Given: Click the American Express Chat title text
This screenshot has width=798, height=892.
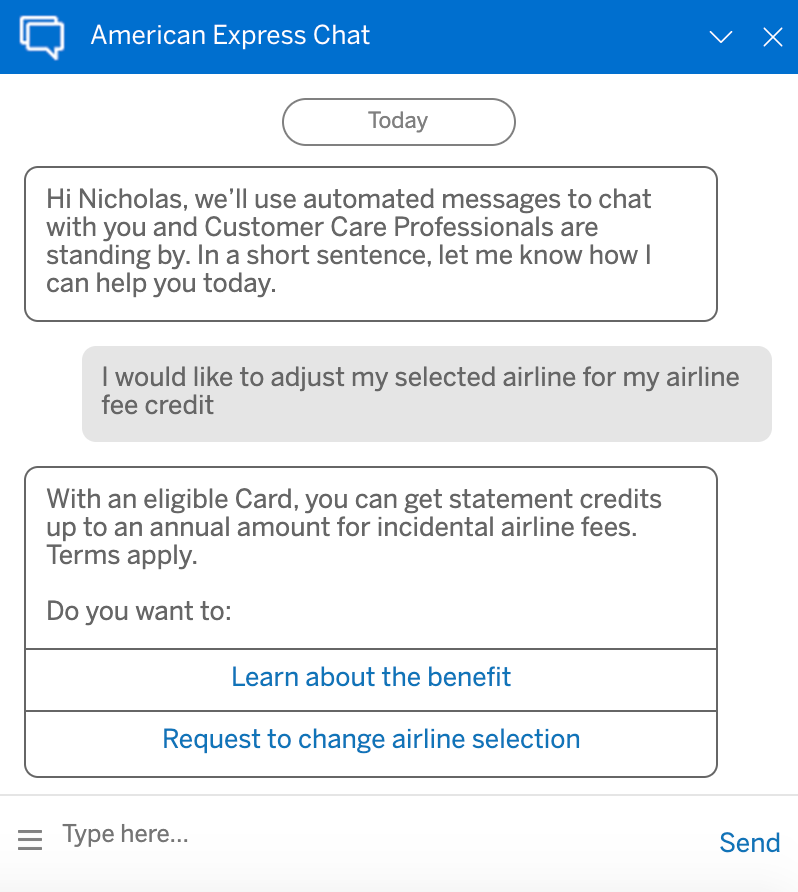Looking at the screenshot, I should 230,36.
